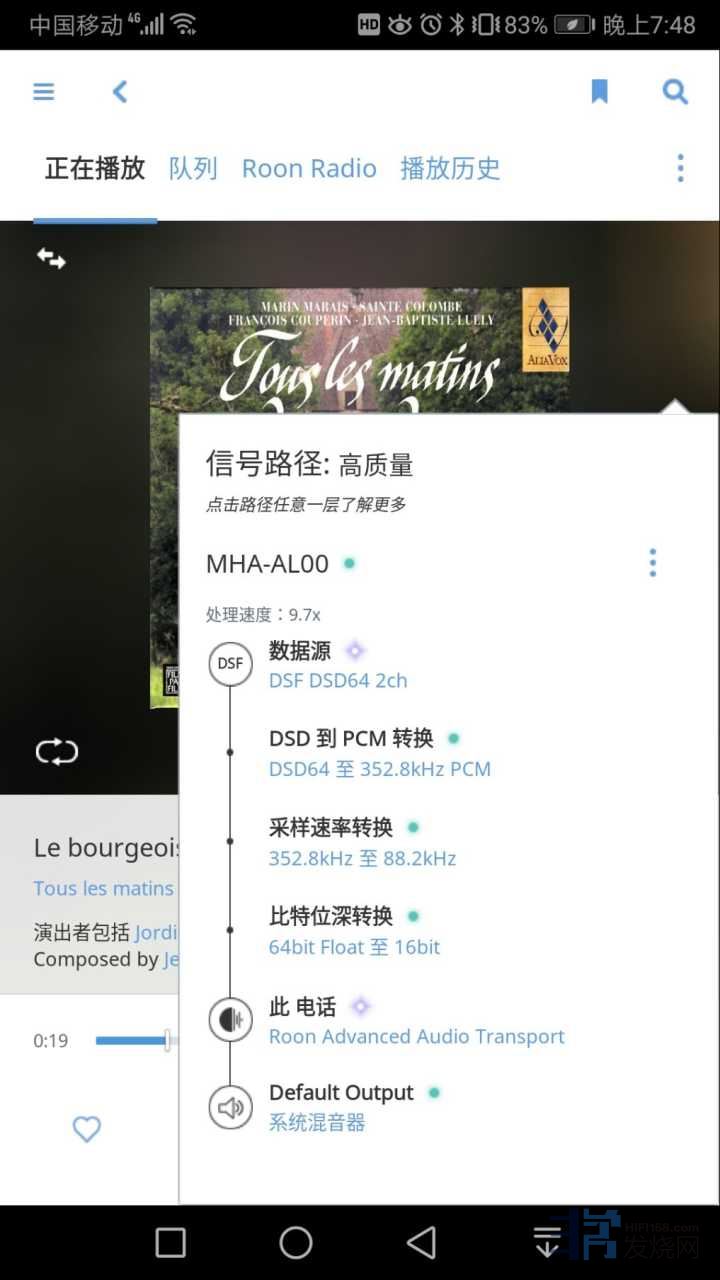
Task: Go back with the top arrow
Action: [x=120, y=92]
